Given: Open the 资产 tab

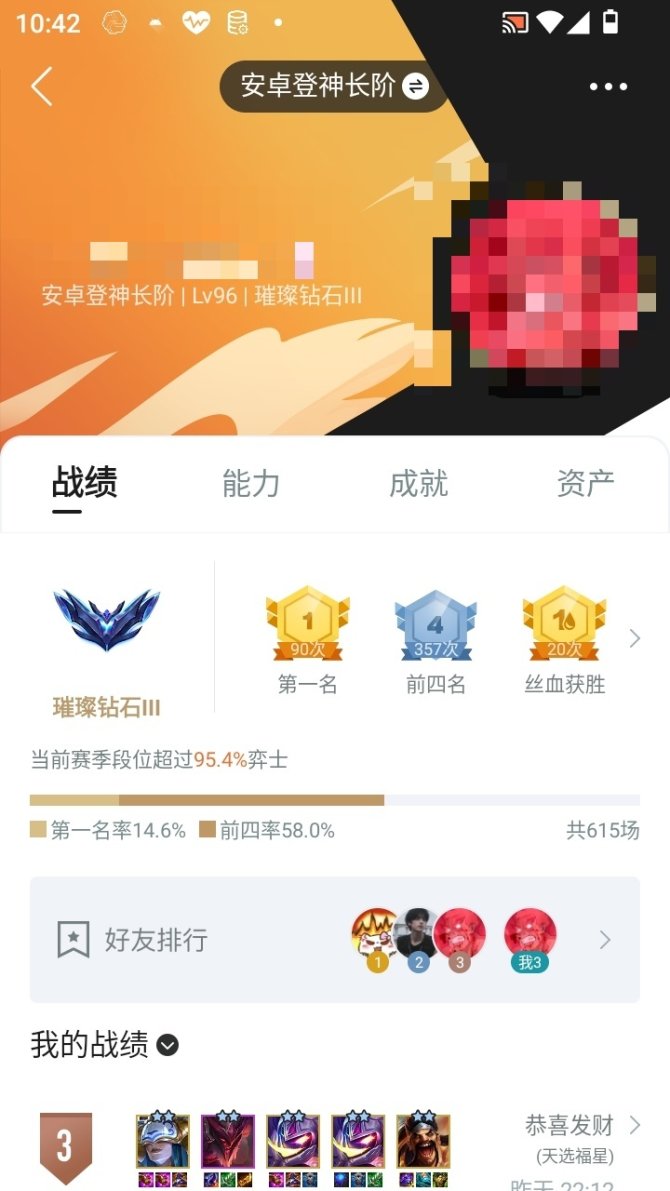Looking at the screenshot, I should click(585, 484).
